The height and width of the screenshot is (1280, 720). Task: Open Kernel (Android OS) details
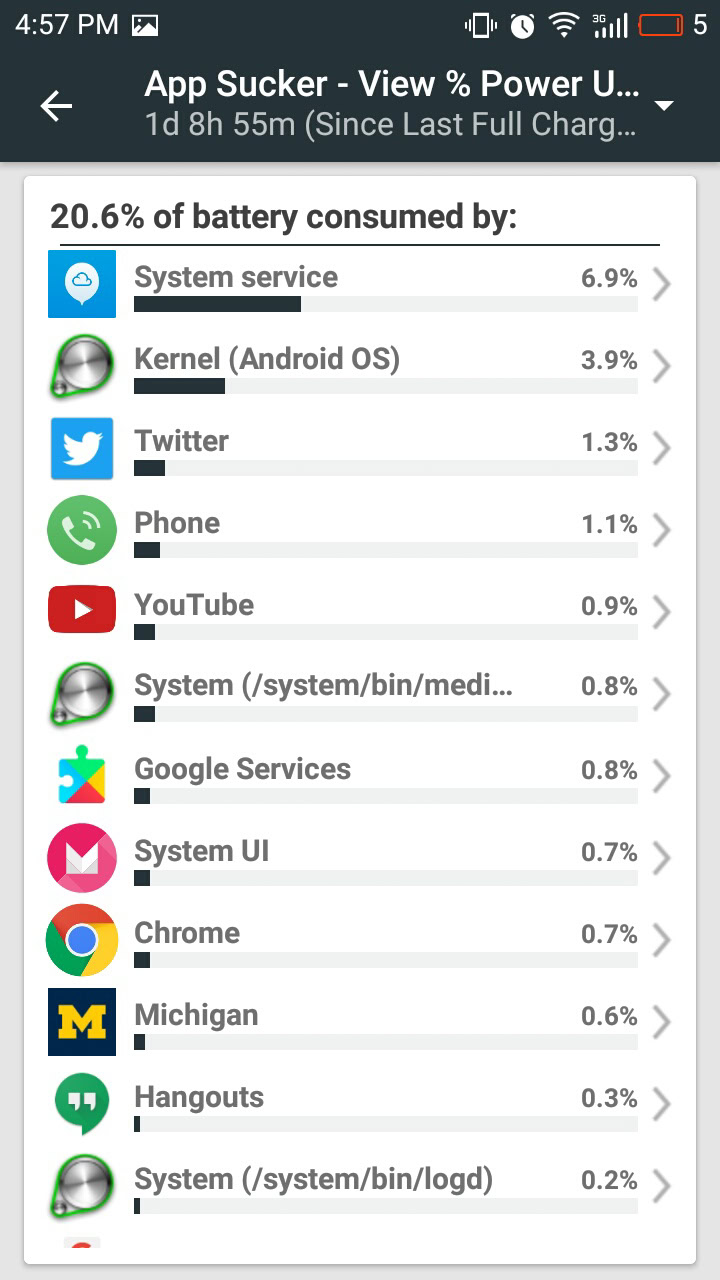click(360, 367)
